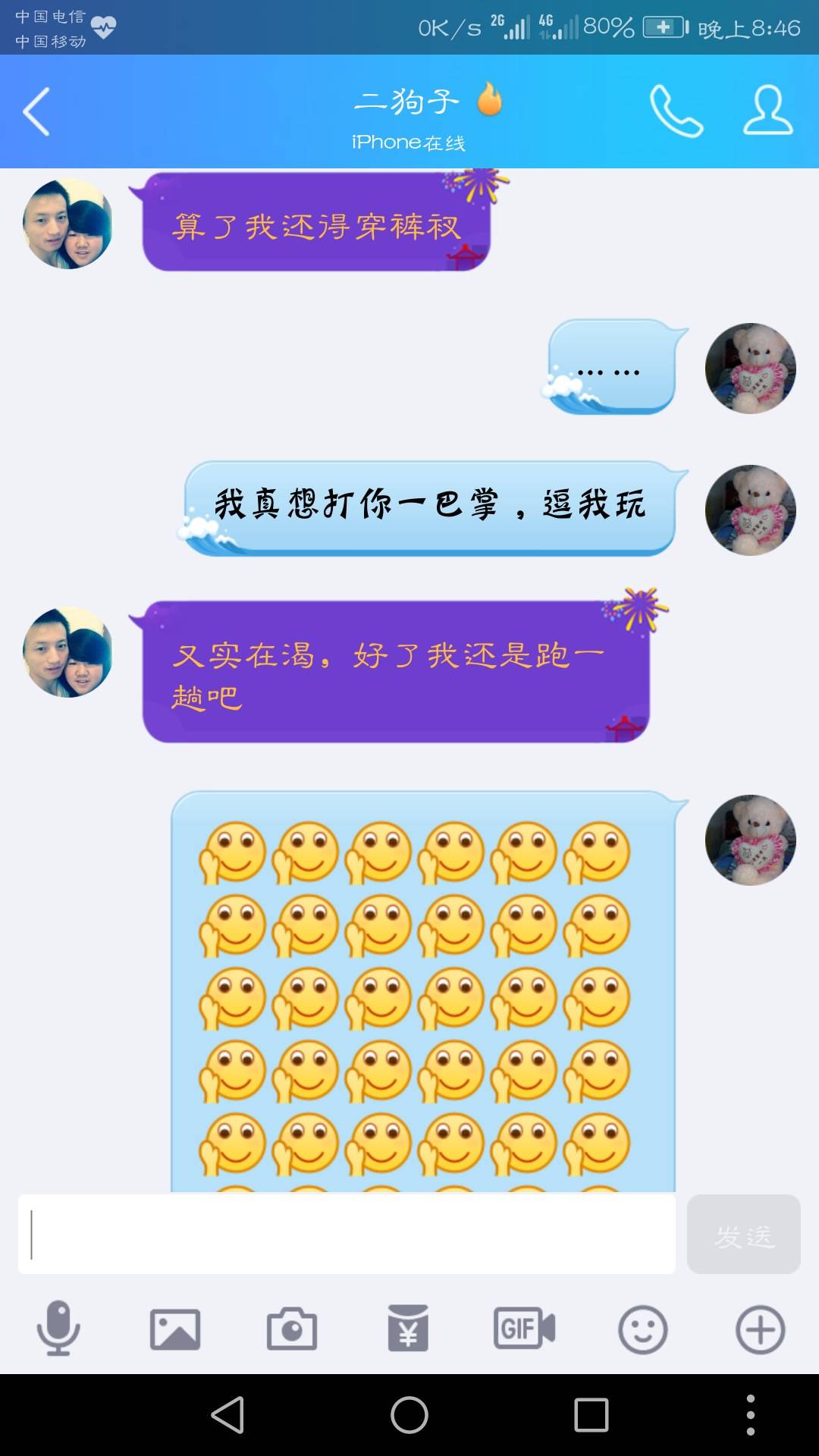Image resolution: width=819 pixels, height=1456 pixels.
Task: Tap the system home button
Action: (409, 1415)
